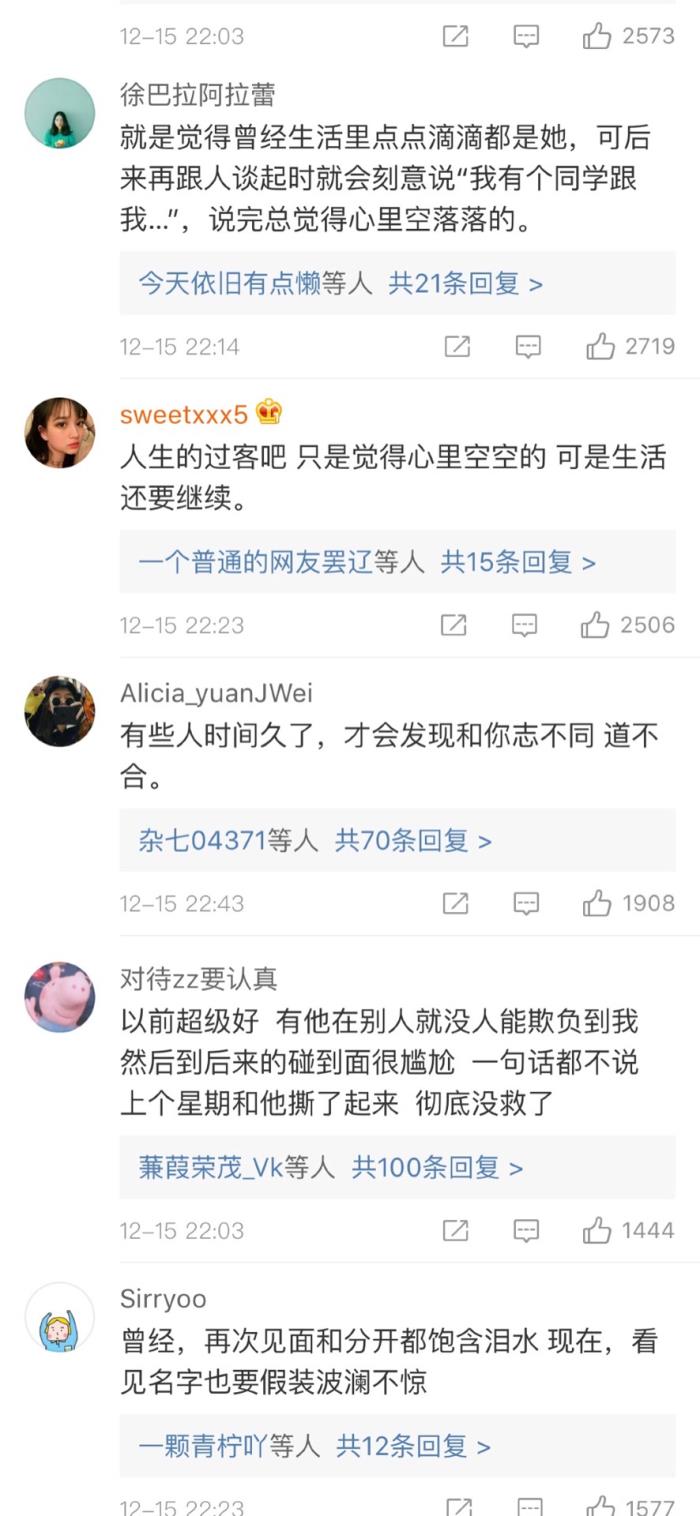Expand the 共70条回复 reply thread
This screenshot has width=700, height=1516.
[413, 841]
